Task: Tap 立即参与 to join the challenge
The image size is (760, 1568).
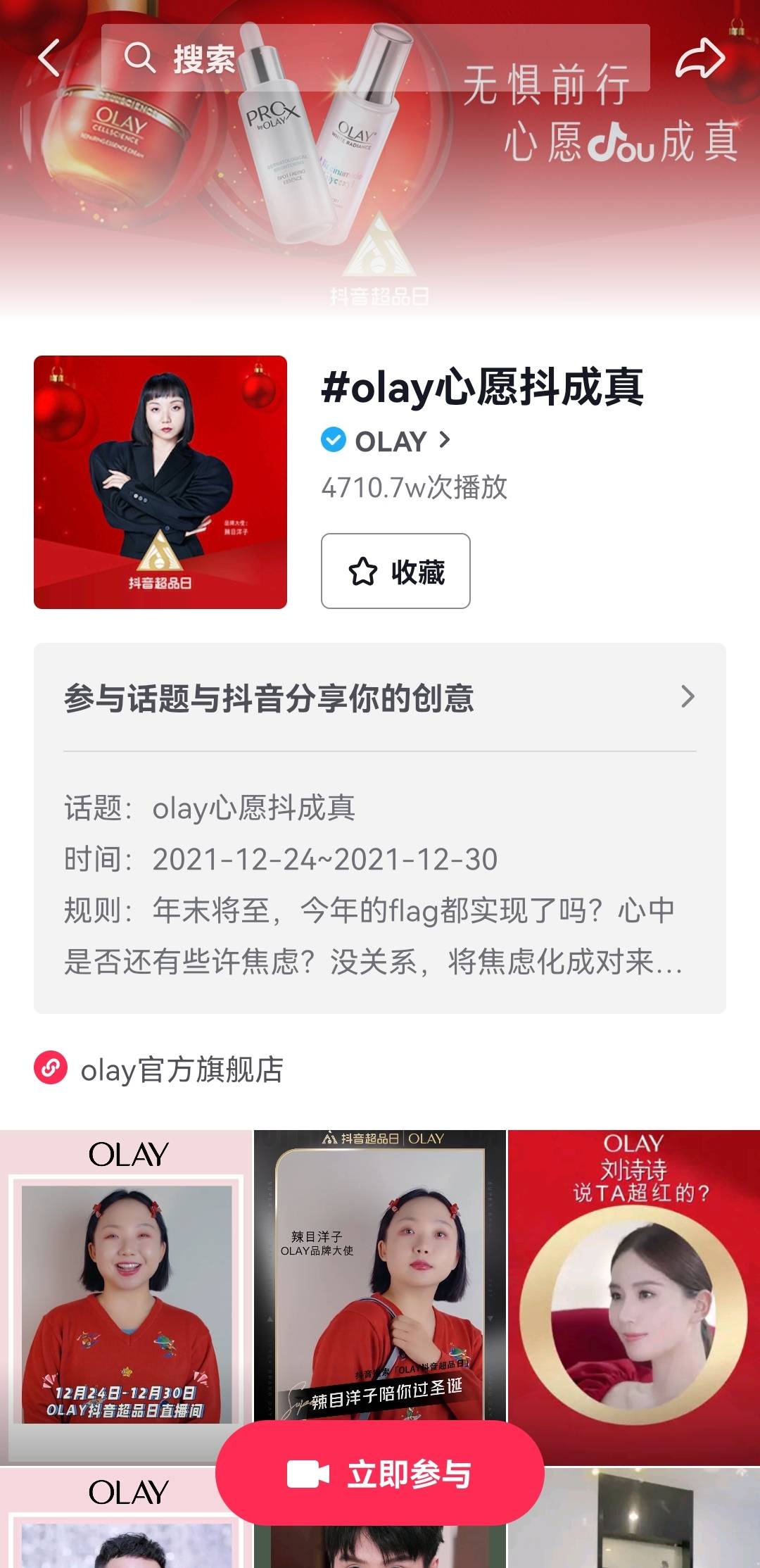Action: point(380,1474)
